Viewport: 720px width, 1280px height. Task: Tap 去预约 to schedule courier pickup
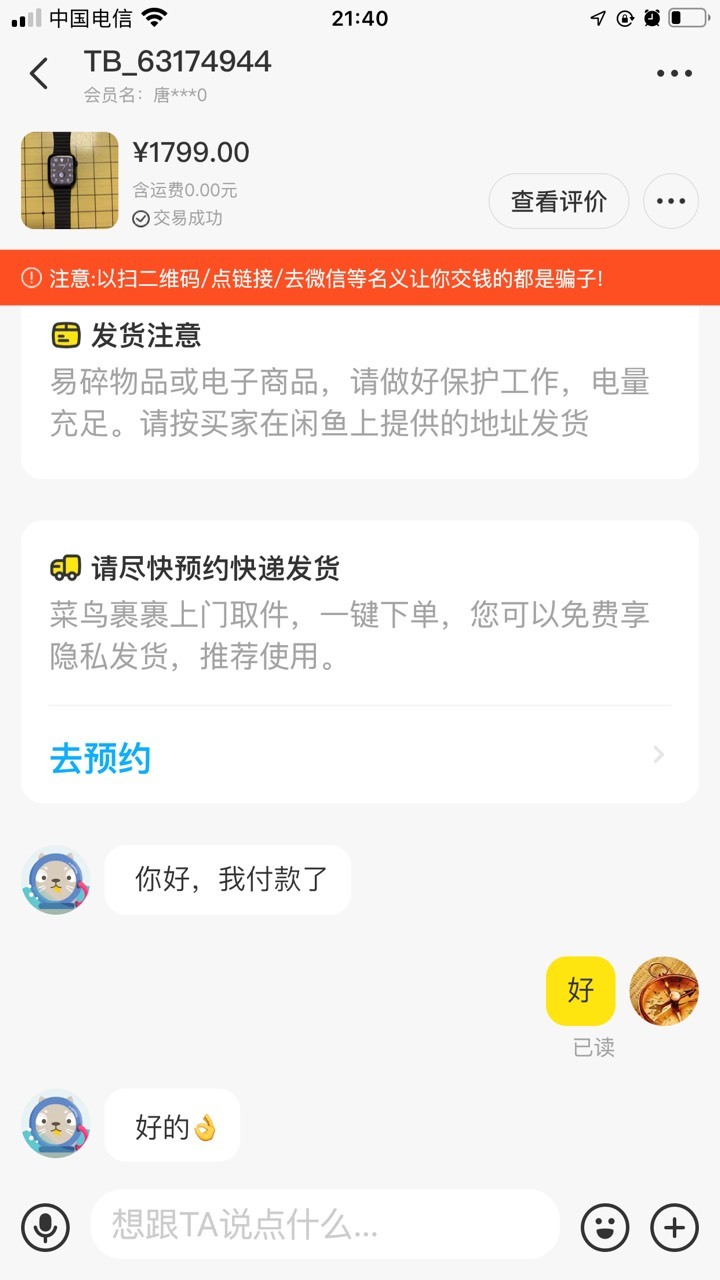tap(100, 758)
